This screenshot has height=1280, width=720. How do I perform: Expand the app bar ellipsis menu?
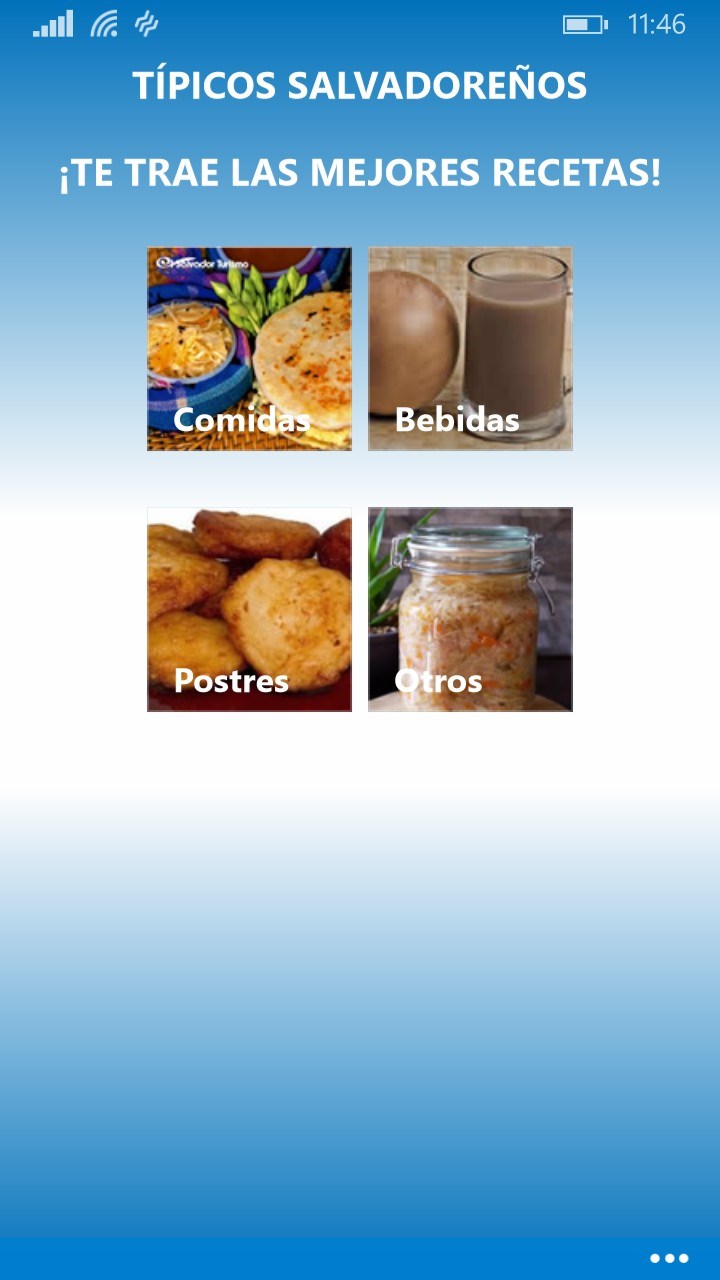point(668,1258)
